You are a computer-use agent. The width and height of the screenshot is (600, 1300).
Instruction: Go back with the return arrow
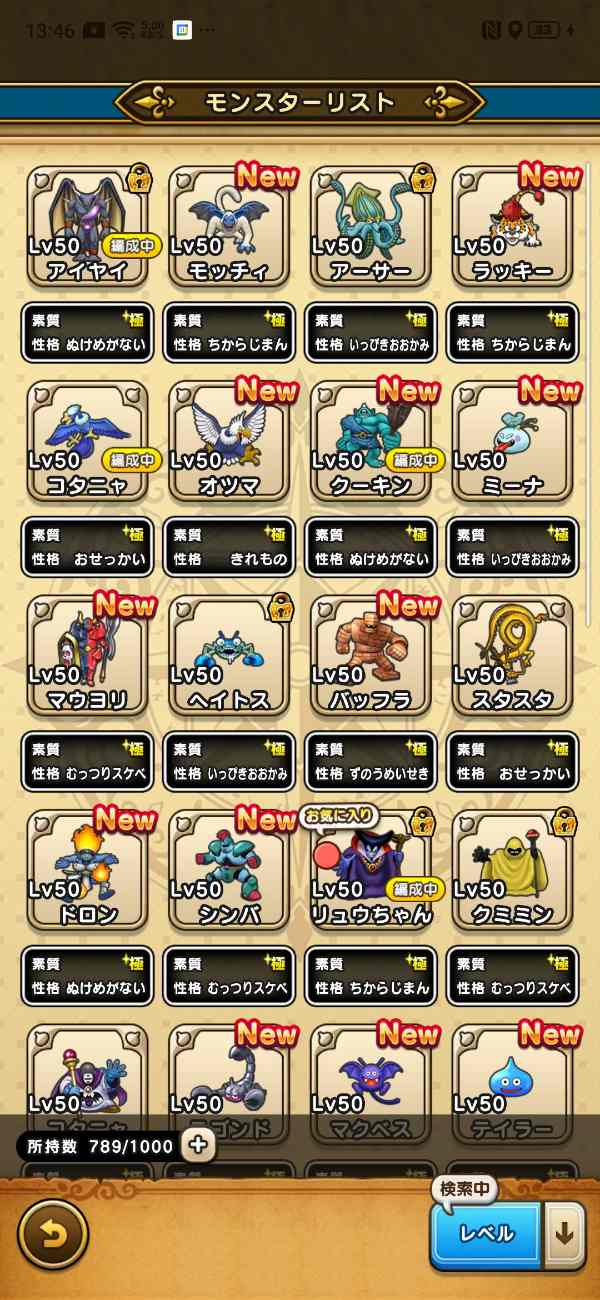(x=53, y=1234)
